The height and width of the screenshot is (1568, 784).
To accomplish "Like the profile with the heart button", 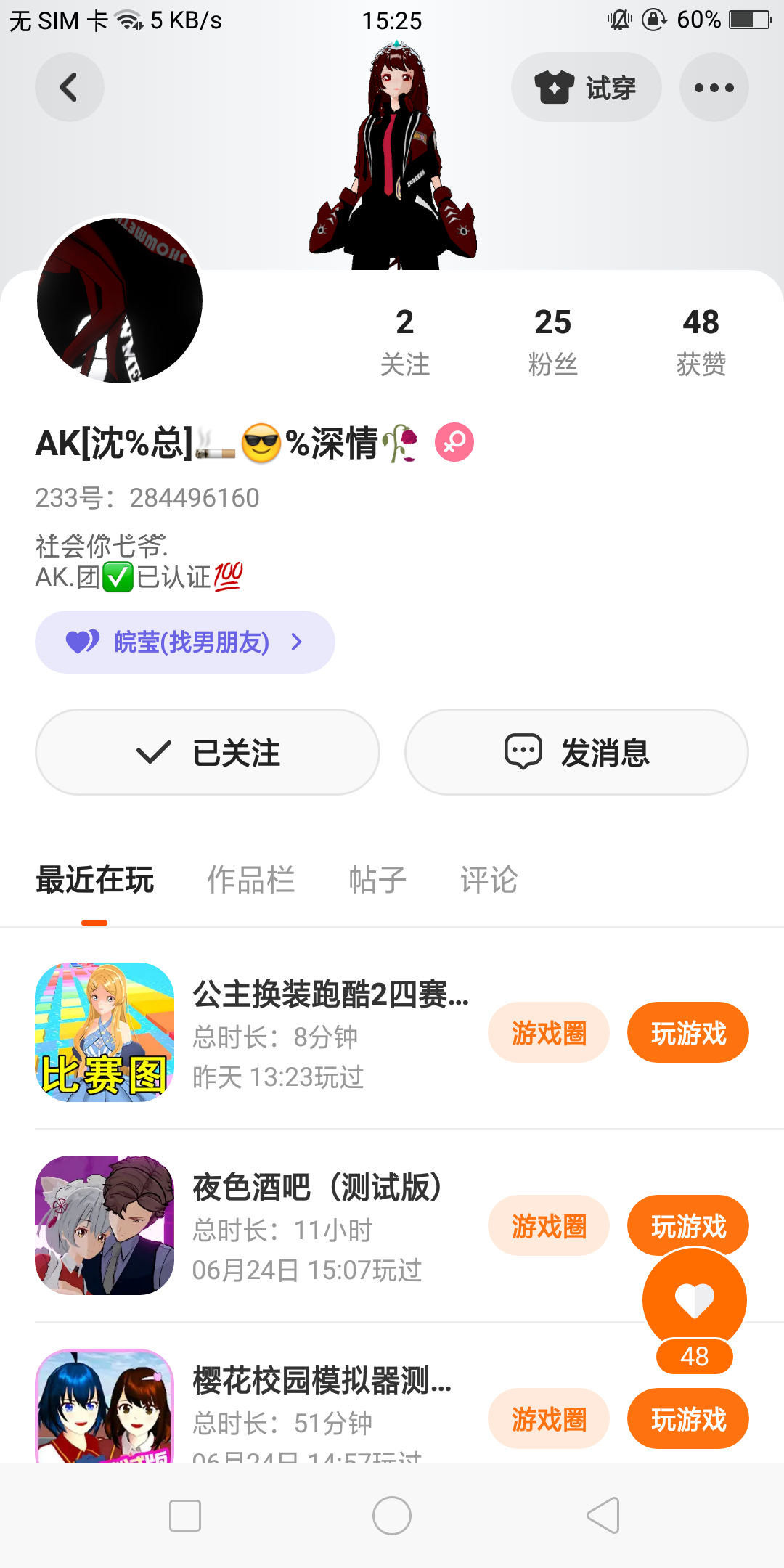I will coord(695,1299).
